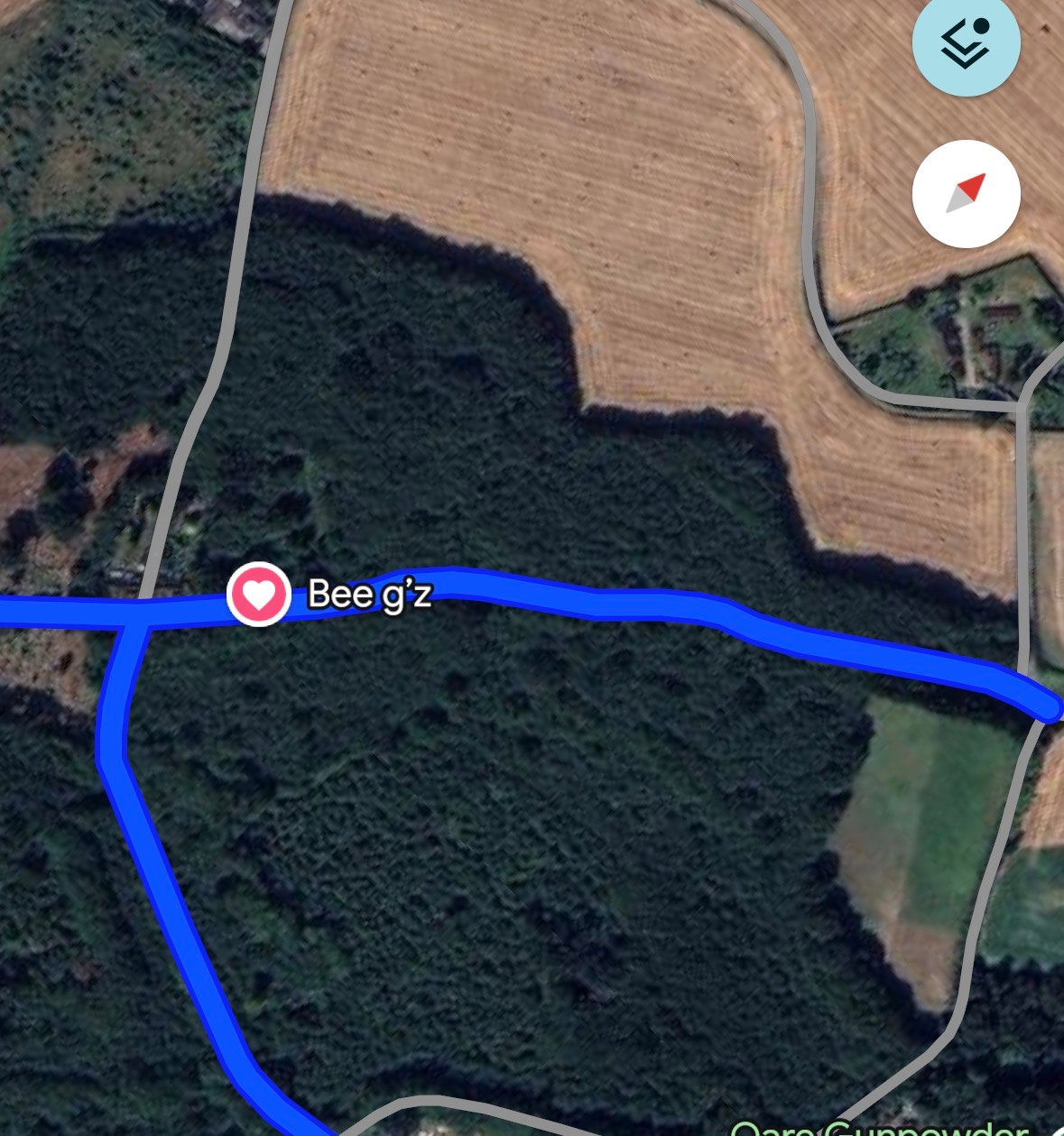Open the map layers button
The height and width of the screenshot is (1136, 1064).
pyautogui.click(x=966, y=42)
